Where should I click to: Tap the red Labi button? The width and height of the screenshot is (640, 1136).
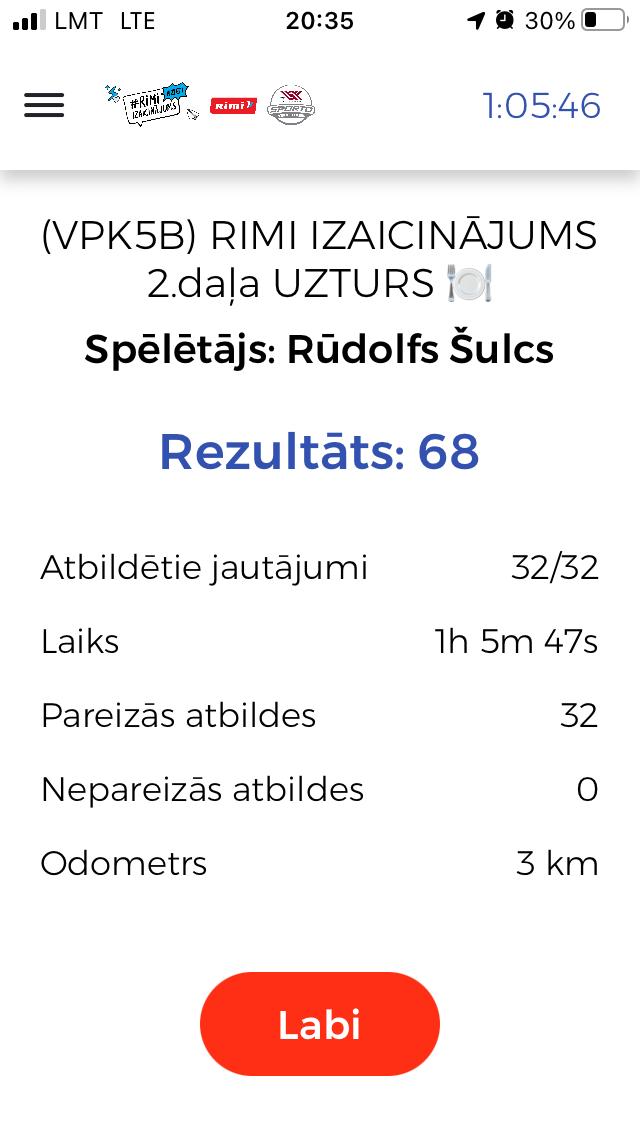[x=320, y=1024]
